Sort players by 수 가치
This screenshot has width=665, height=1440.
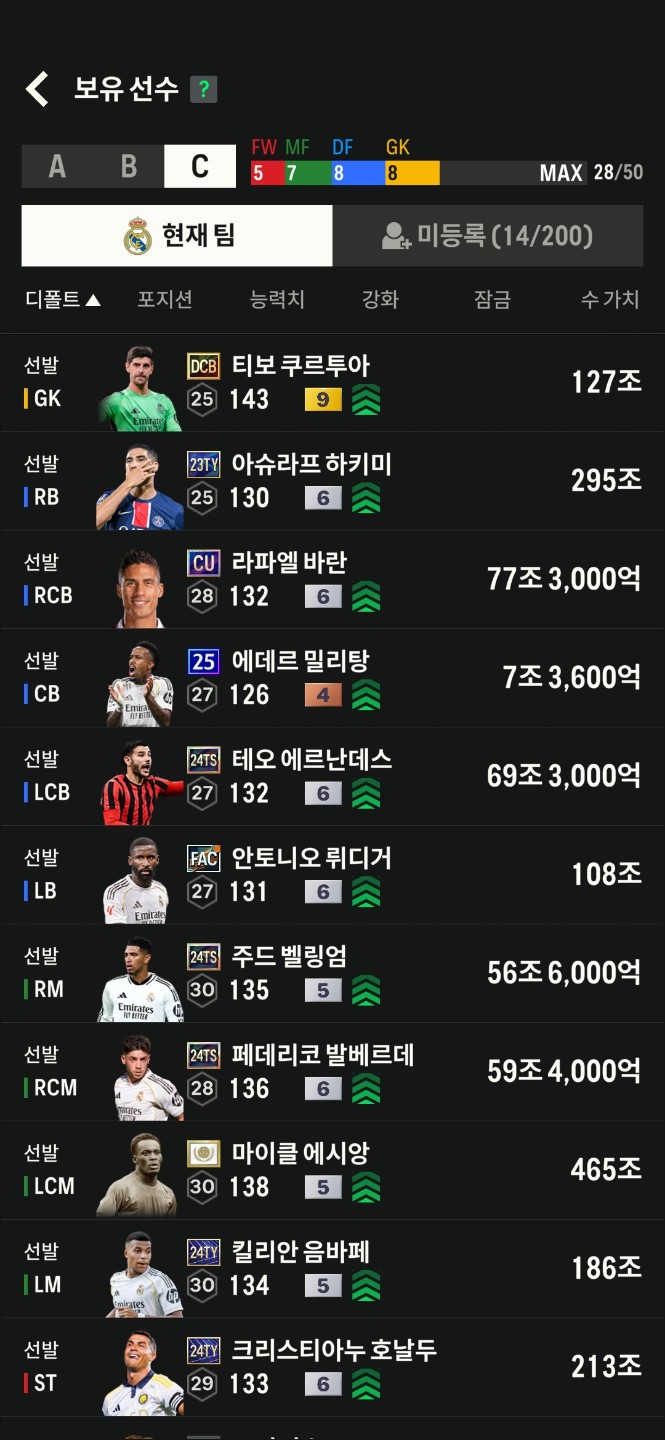pos(609,299)
